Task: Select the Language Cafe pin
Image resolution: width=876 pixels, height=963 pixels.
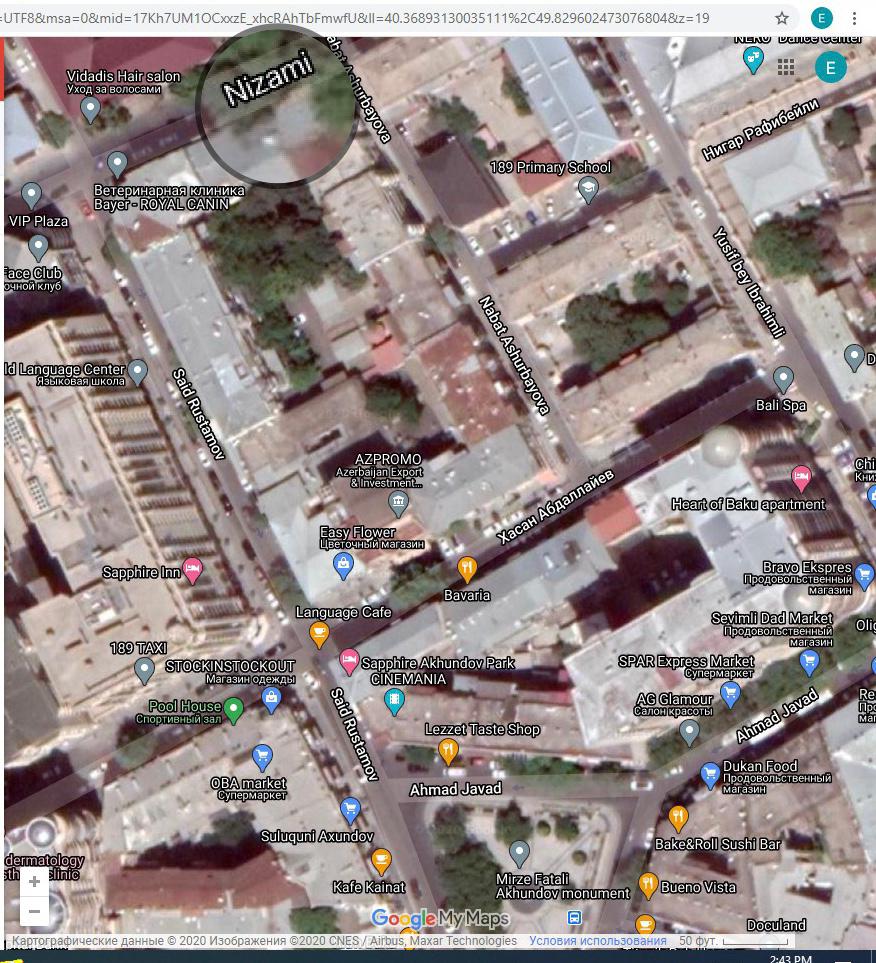Action: pyautogui.click(x=319, y=633)
